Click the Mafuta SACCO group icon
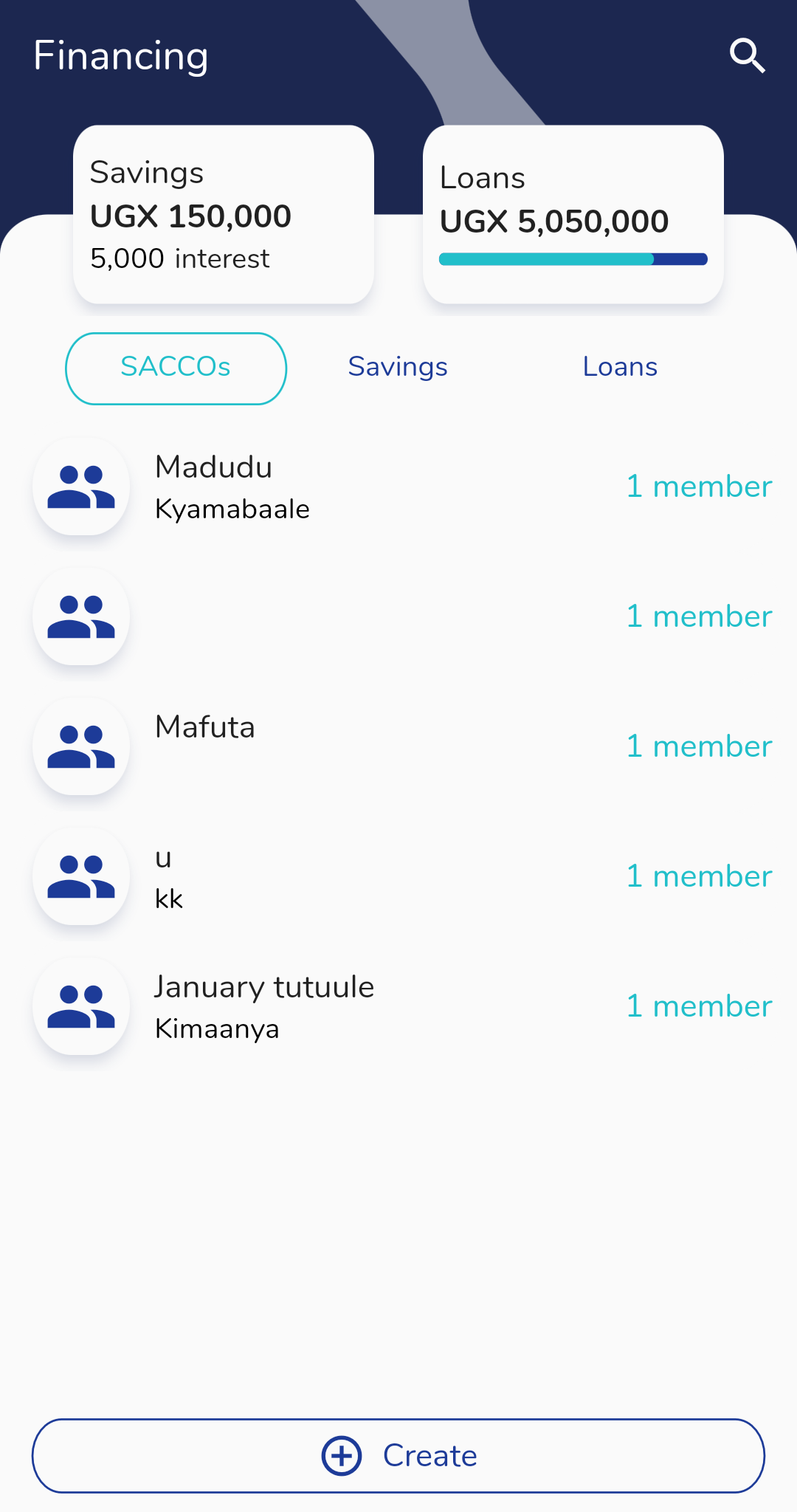 coord(81,746)
